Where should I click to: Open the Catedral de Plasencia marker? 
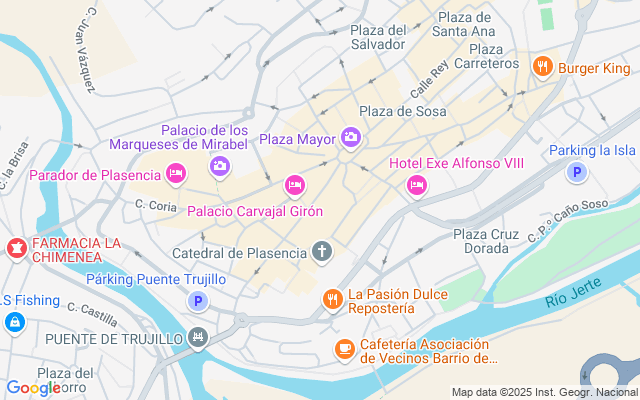coord(322,251)
